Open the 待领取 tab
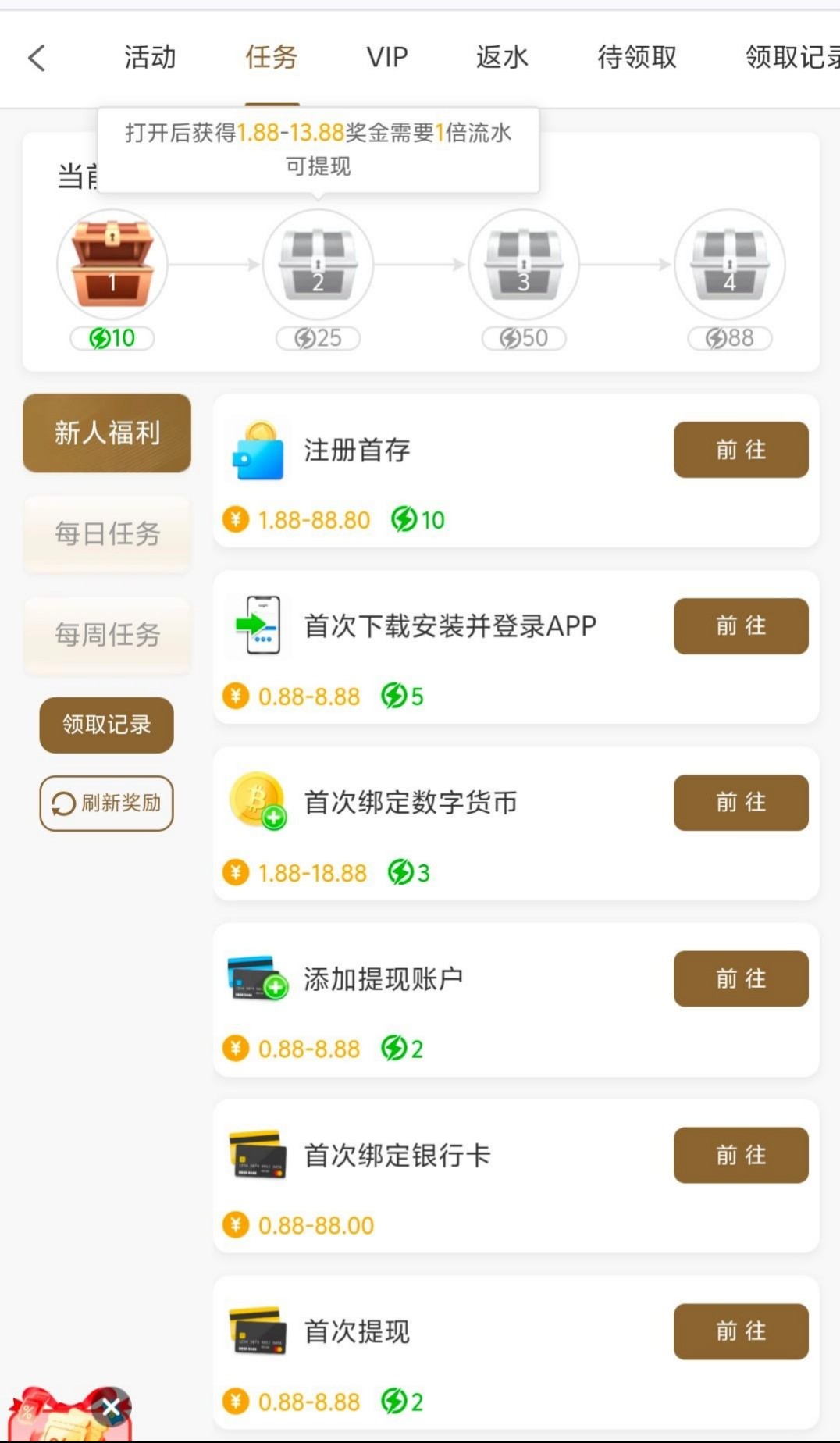This screenshot has height=1443, width=840. [x=637, y=58]
